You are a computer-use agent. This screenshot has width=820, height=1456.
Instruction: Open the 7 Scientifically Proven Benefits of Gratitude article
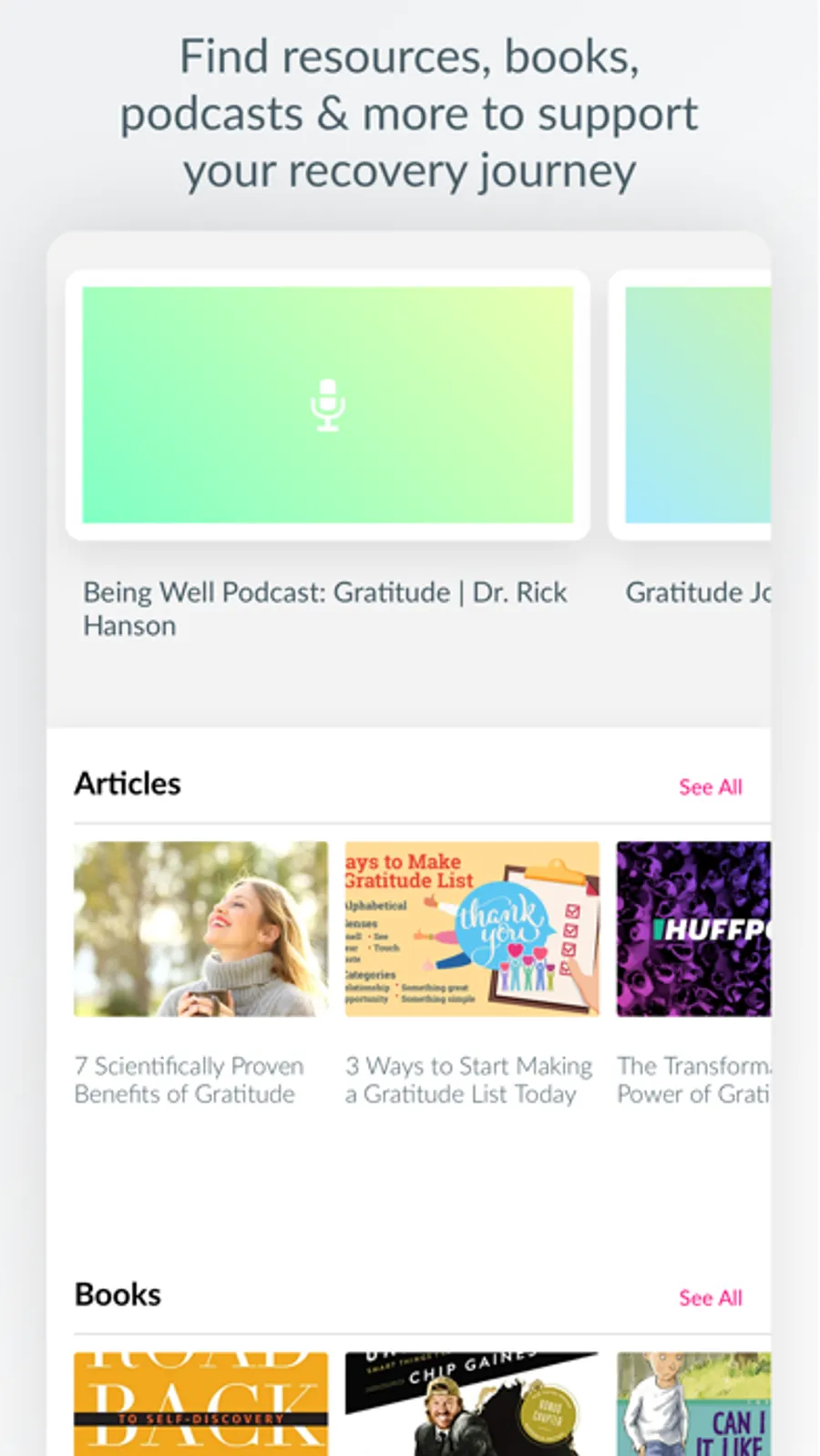tap(200, 928)
